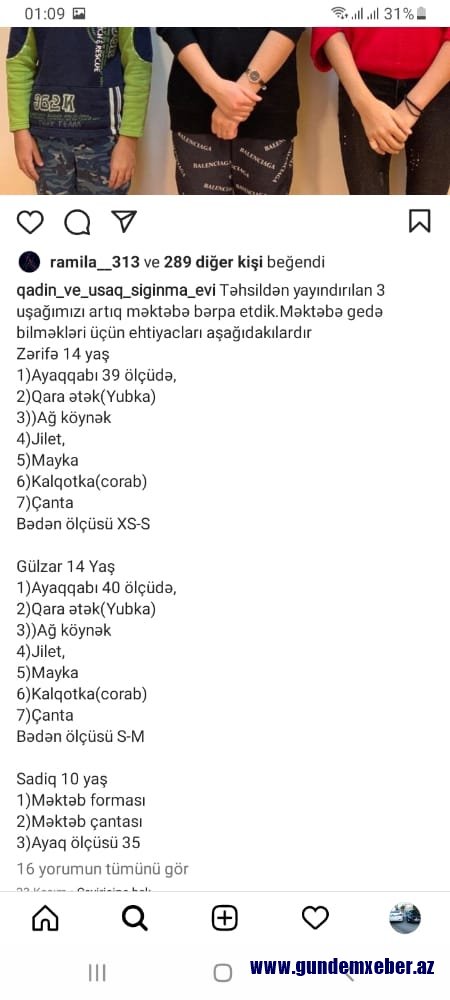Create a new post with the plus tab
This screenshot has height=1000, width=450.
coord(224,918)
